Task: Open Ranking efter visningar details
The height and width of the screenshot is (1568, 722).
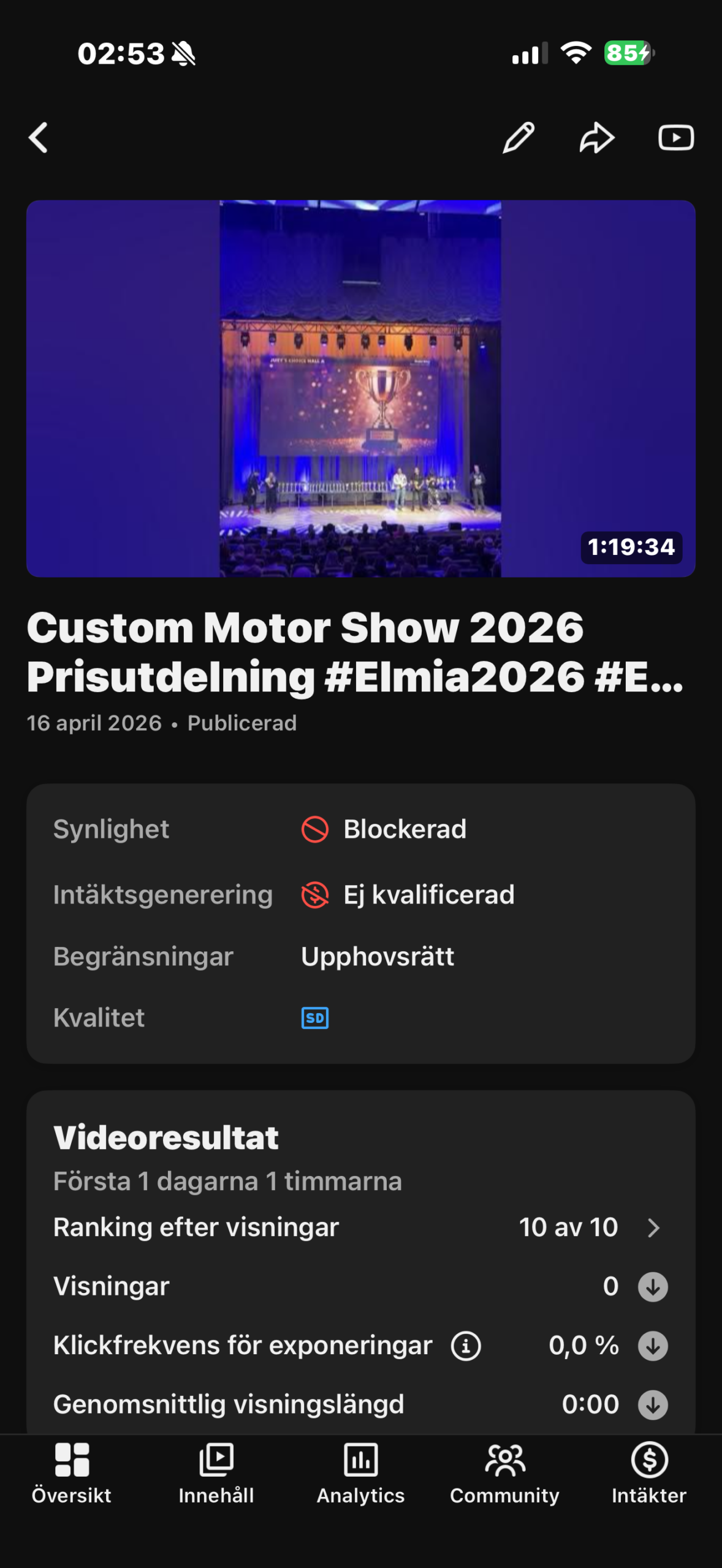Action: point(653,1227)
